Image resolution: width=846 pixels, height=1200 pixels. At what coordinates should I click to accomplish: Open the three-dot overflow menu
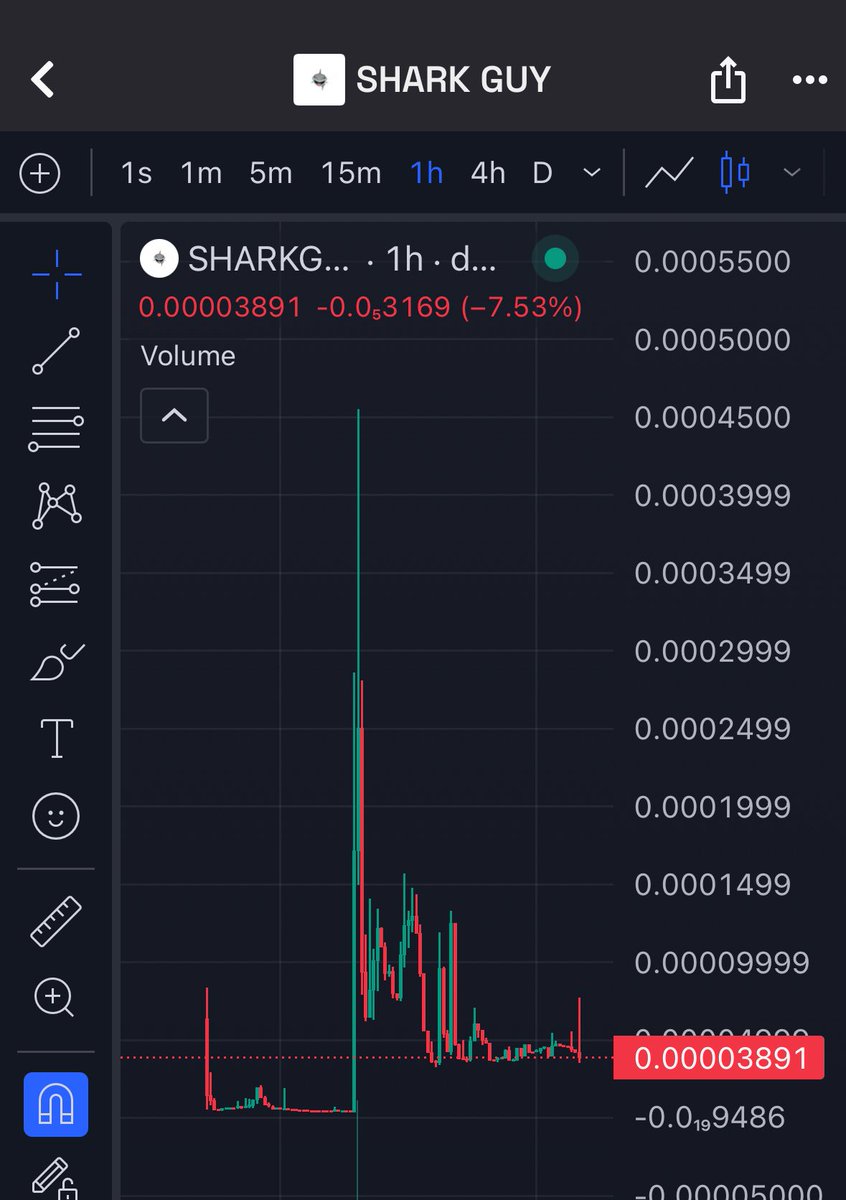click(x=809, y=80)
